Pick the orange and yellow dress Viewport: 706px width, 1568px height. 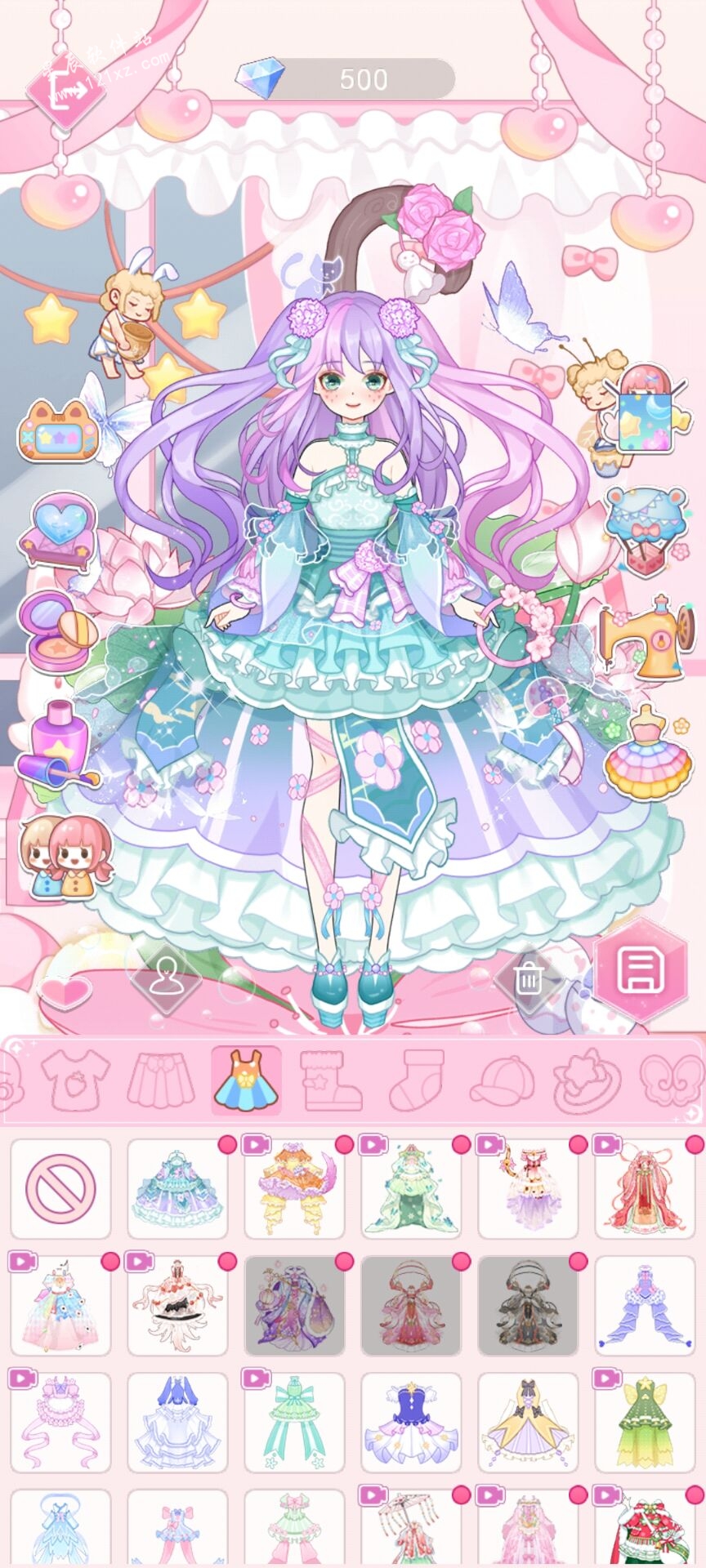(x=294, y=1188)
